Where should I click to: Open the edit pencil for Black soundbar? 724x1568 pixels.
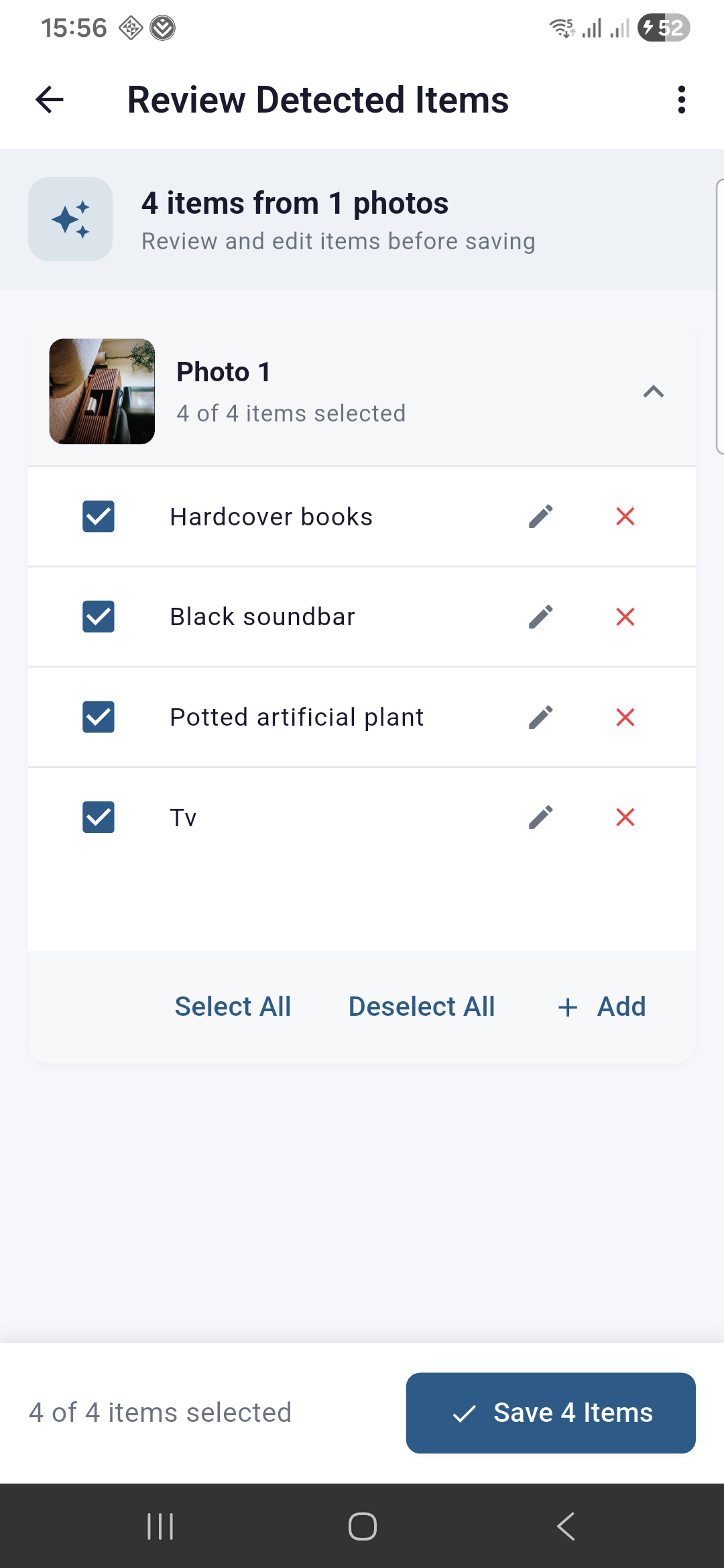tap(540, 616)
